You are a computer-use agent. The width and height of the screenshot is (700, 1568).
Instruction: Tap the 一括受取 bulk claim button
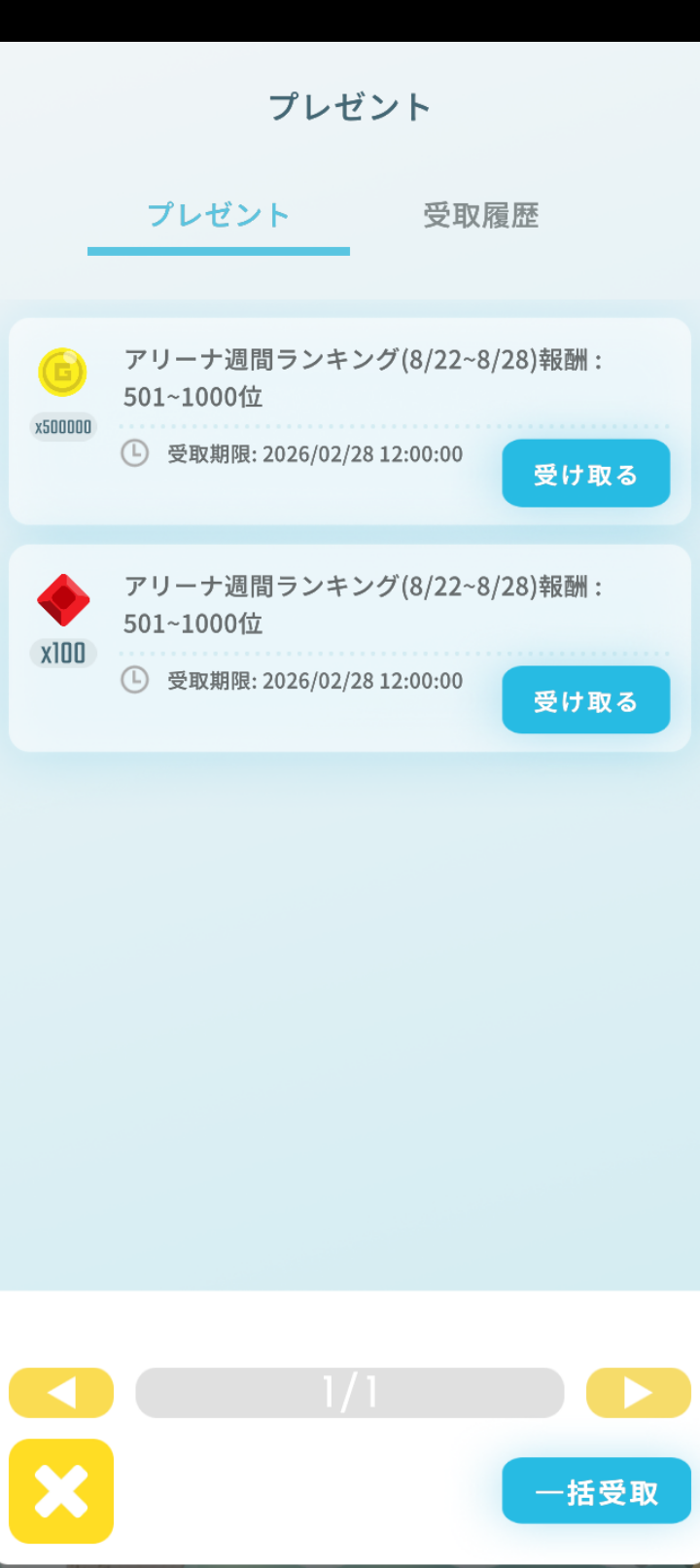[596, 1490]
